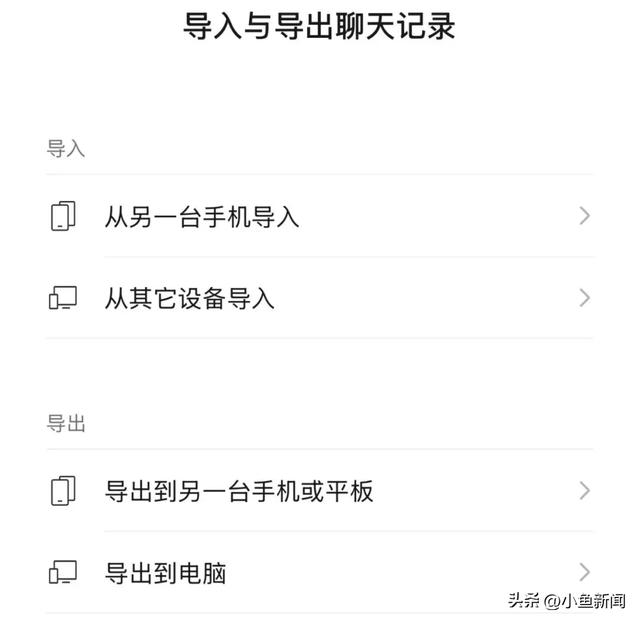Select 从其它设备导入 row
Image resolution: width=640 pixels, height=623 pixels.
click(x=190, y=298)
